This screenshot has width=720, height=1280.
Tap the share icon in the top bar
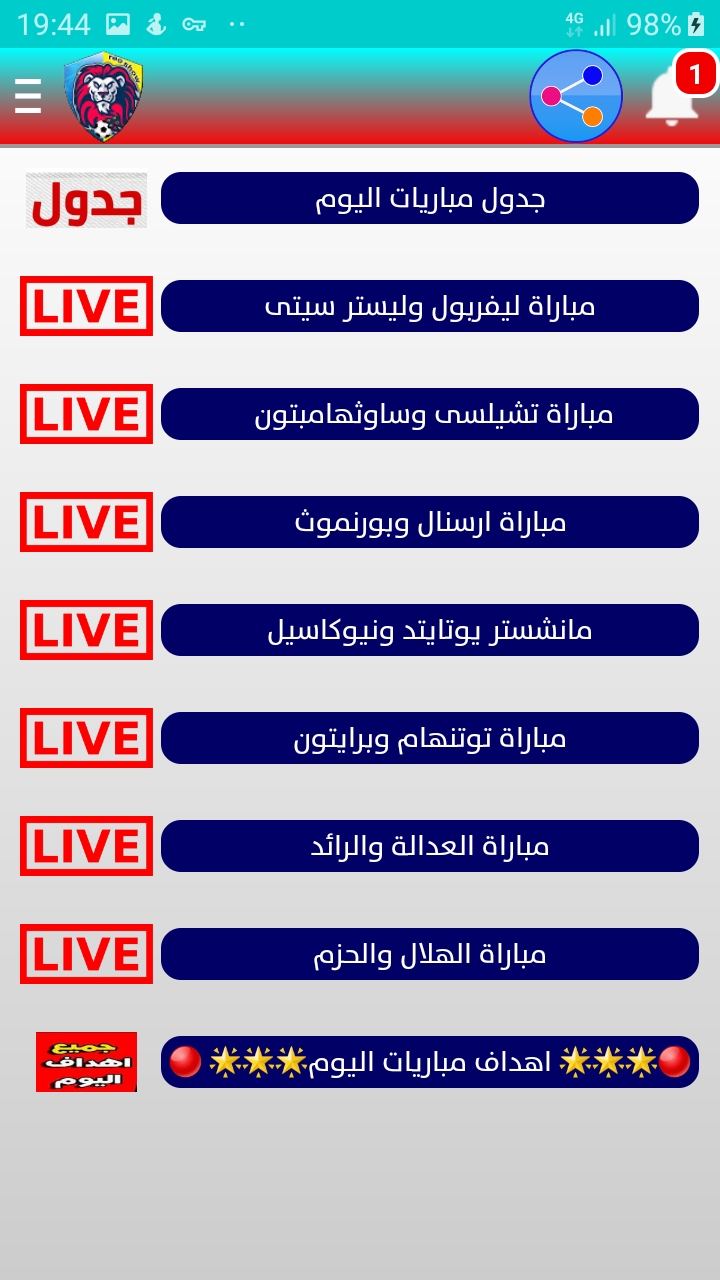(x=576, y=97)
